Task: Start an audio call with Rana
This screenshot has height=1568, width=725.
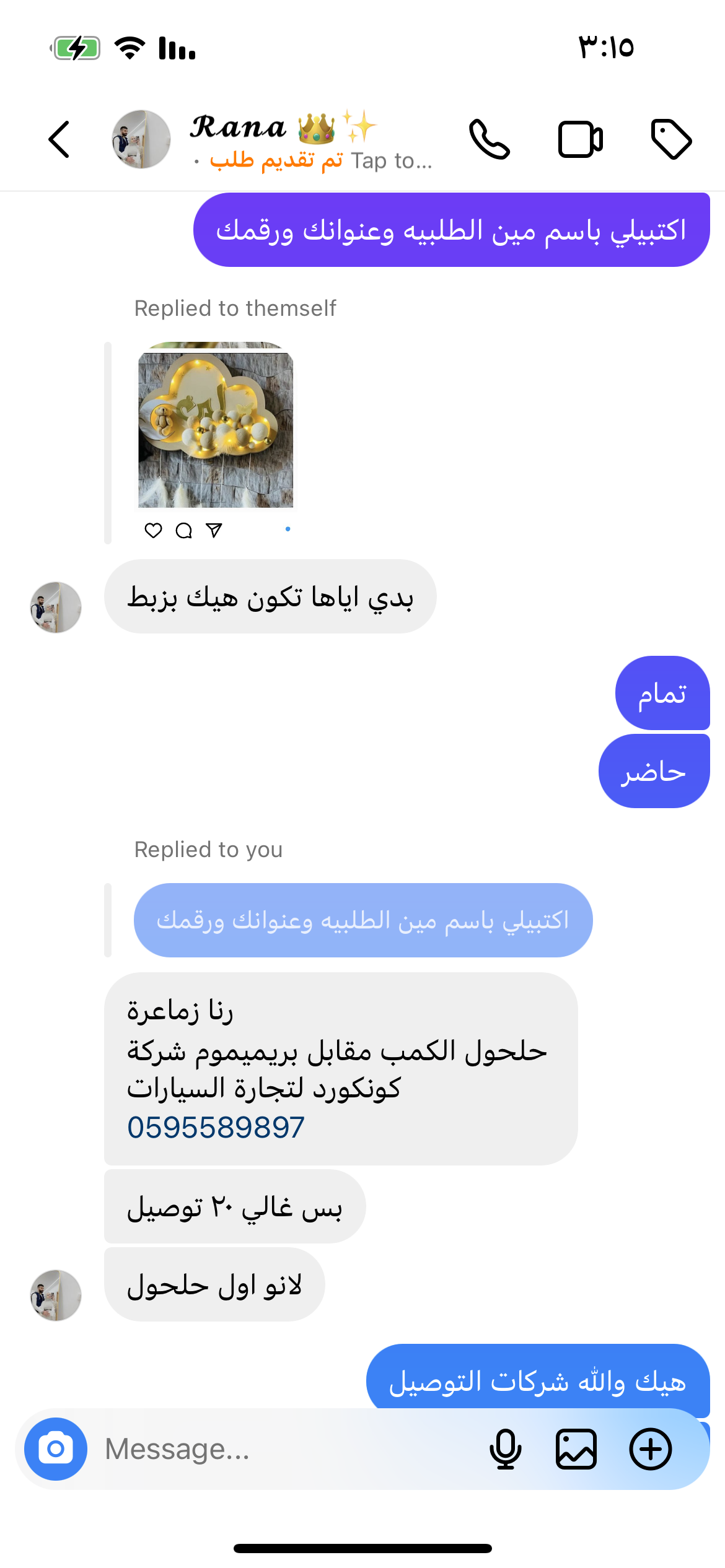Action: [490, 139]
